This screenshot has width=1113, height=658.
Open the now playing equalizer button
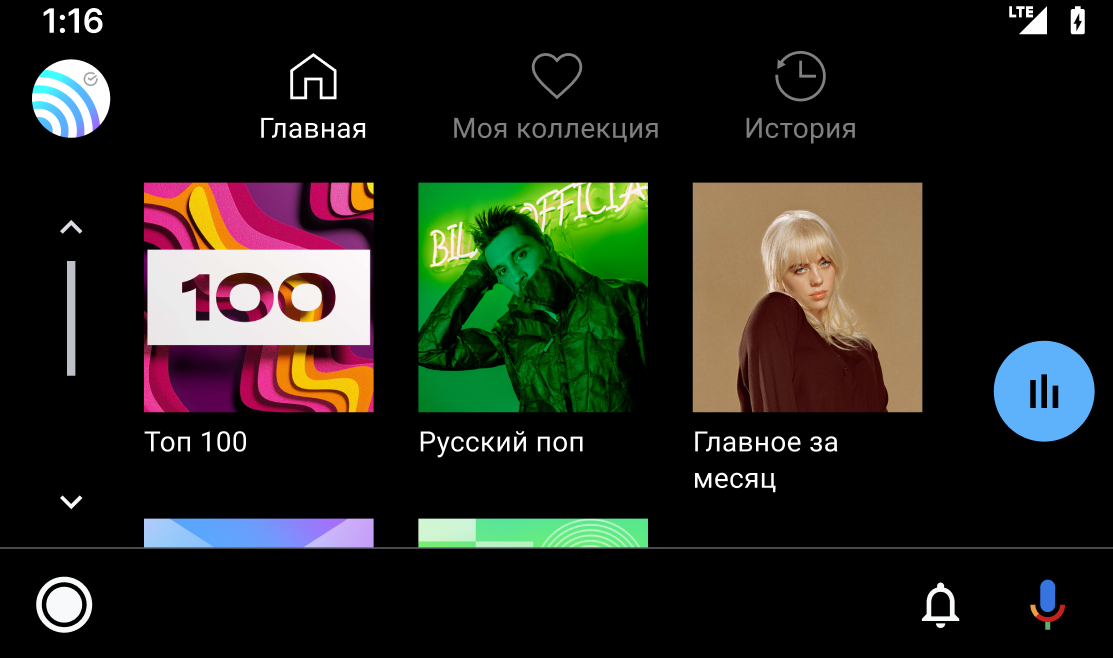pyautogui.click(x=1043, y=391)
